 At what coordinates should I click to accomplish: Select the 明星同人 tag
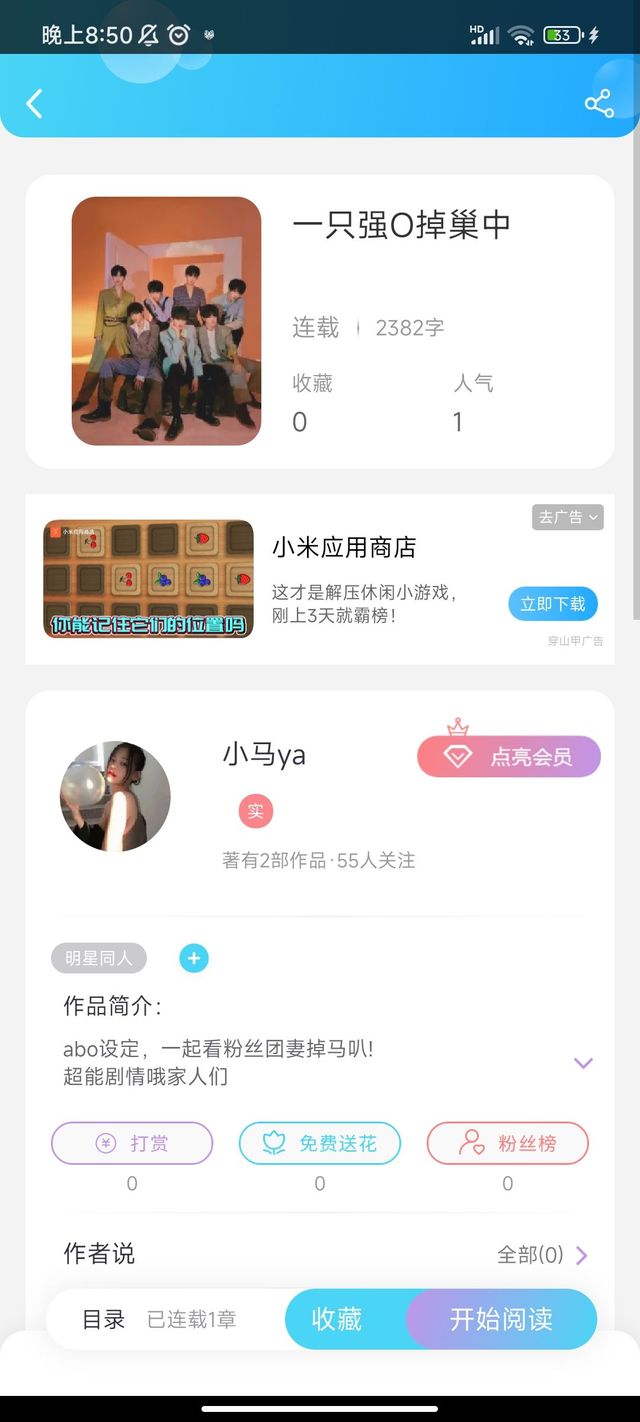99,958
